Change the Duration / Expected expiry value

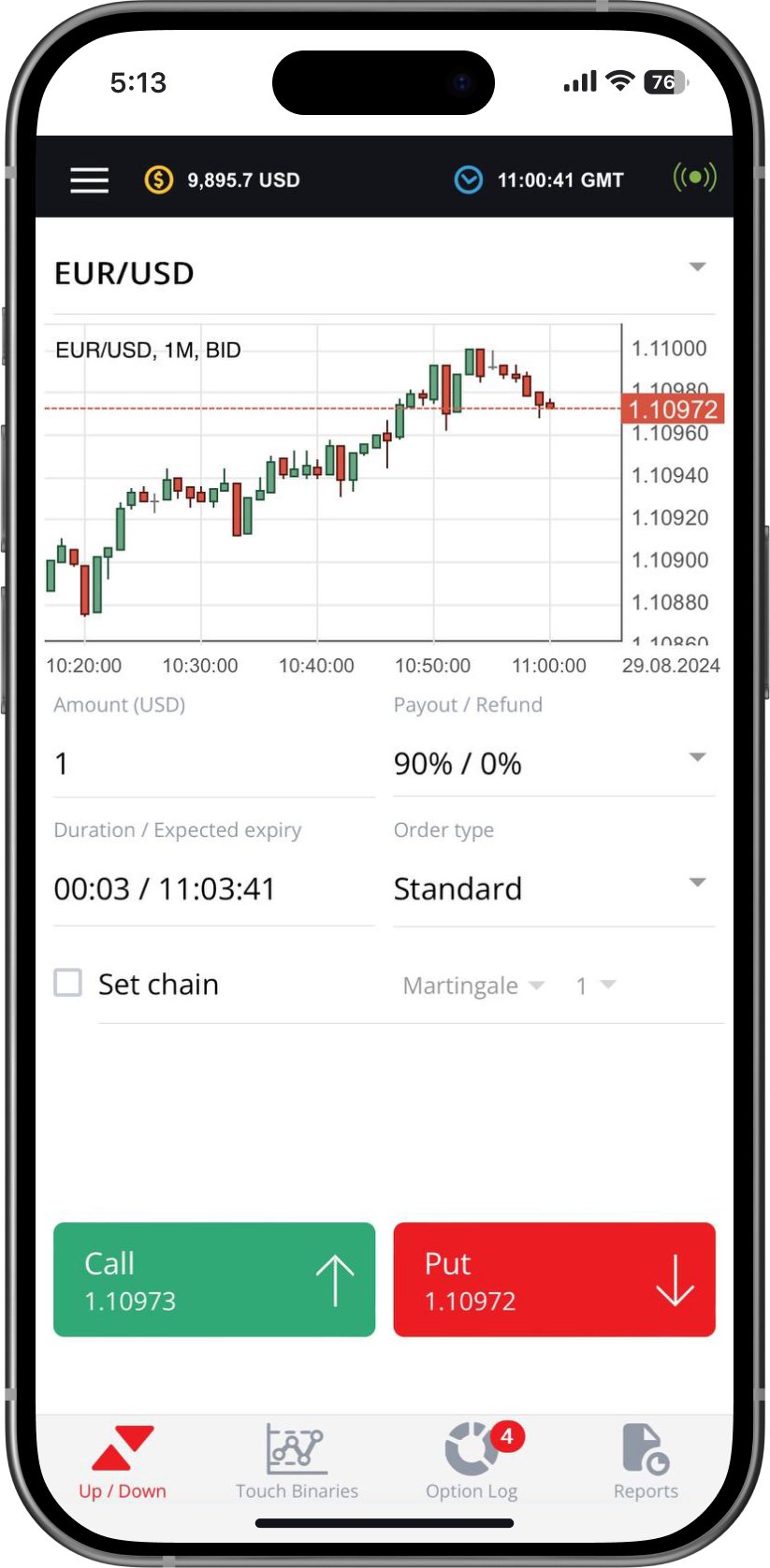click(213, 888)
